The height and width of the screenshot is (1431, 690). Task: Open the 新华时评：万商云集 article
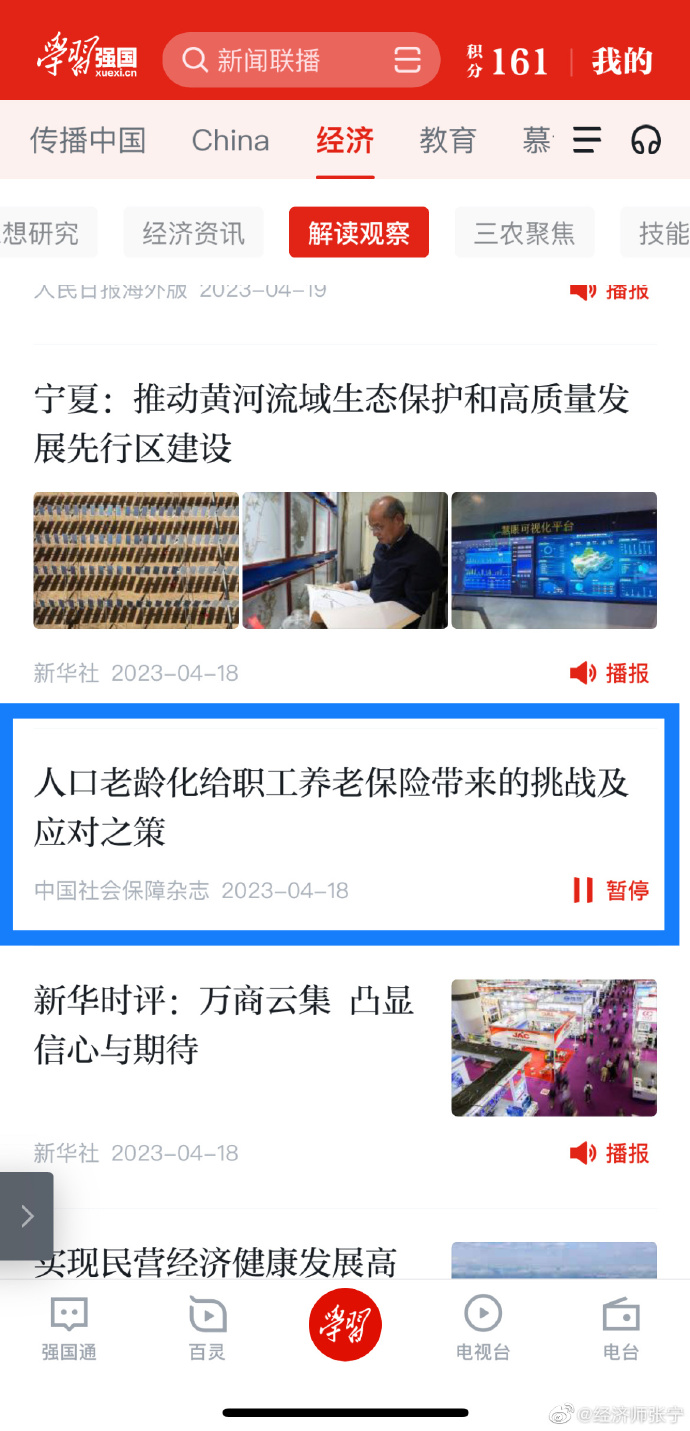point(224,1025)
